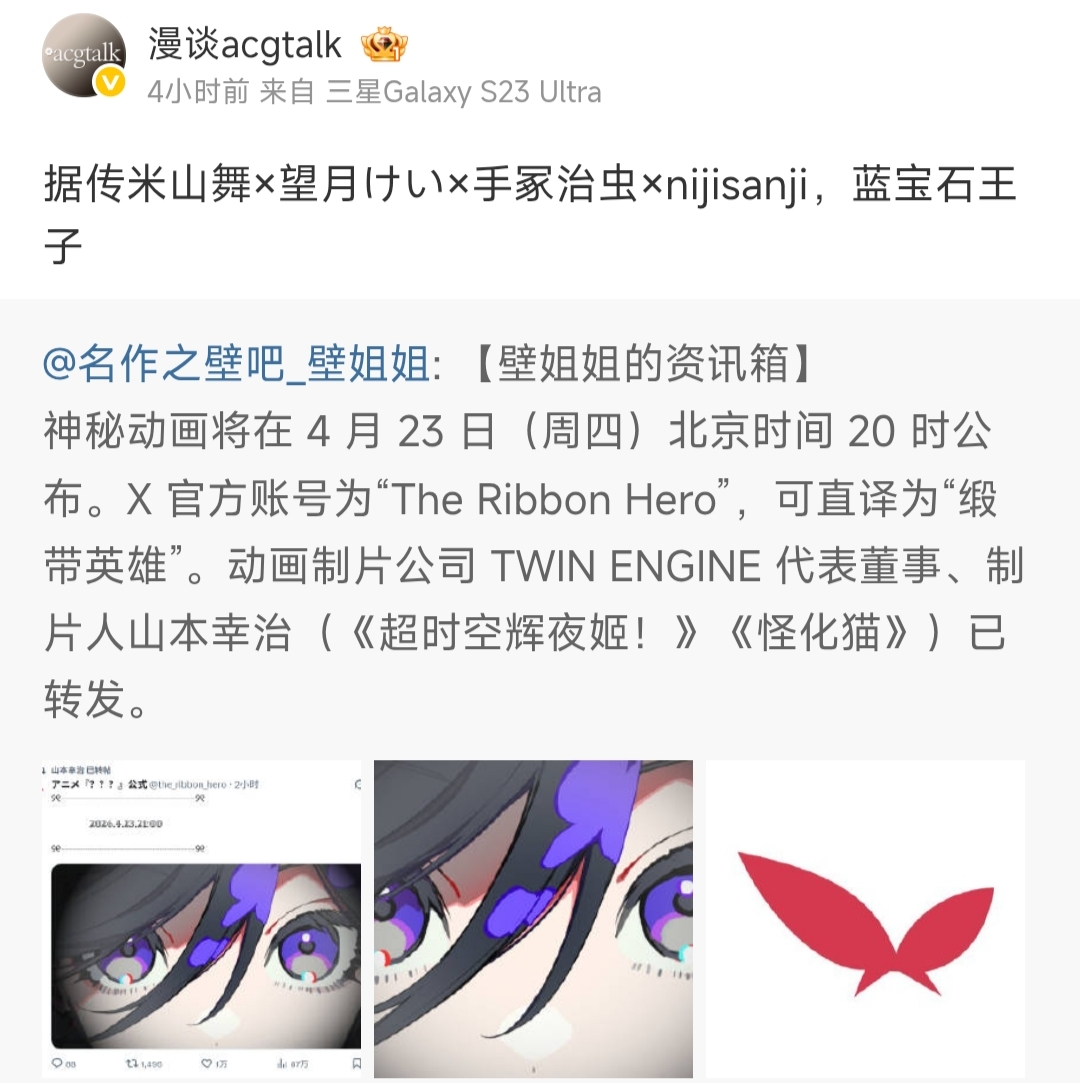View the close-up purple eyes image
This screenshot has height=1083, width=1080.
pos(533,918)
